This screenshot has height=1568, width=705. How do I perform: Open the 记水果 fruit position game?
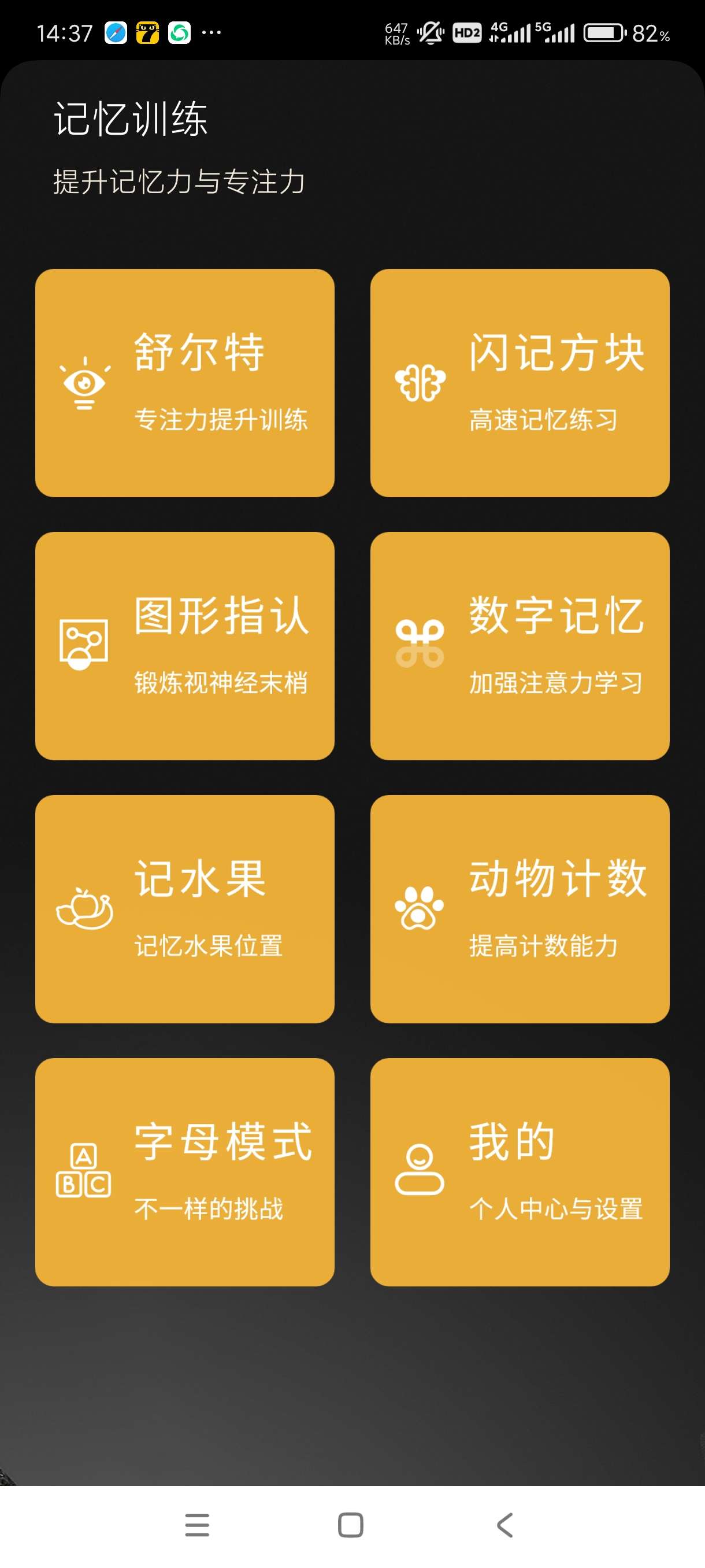point(184,909)
